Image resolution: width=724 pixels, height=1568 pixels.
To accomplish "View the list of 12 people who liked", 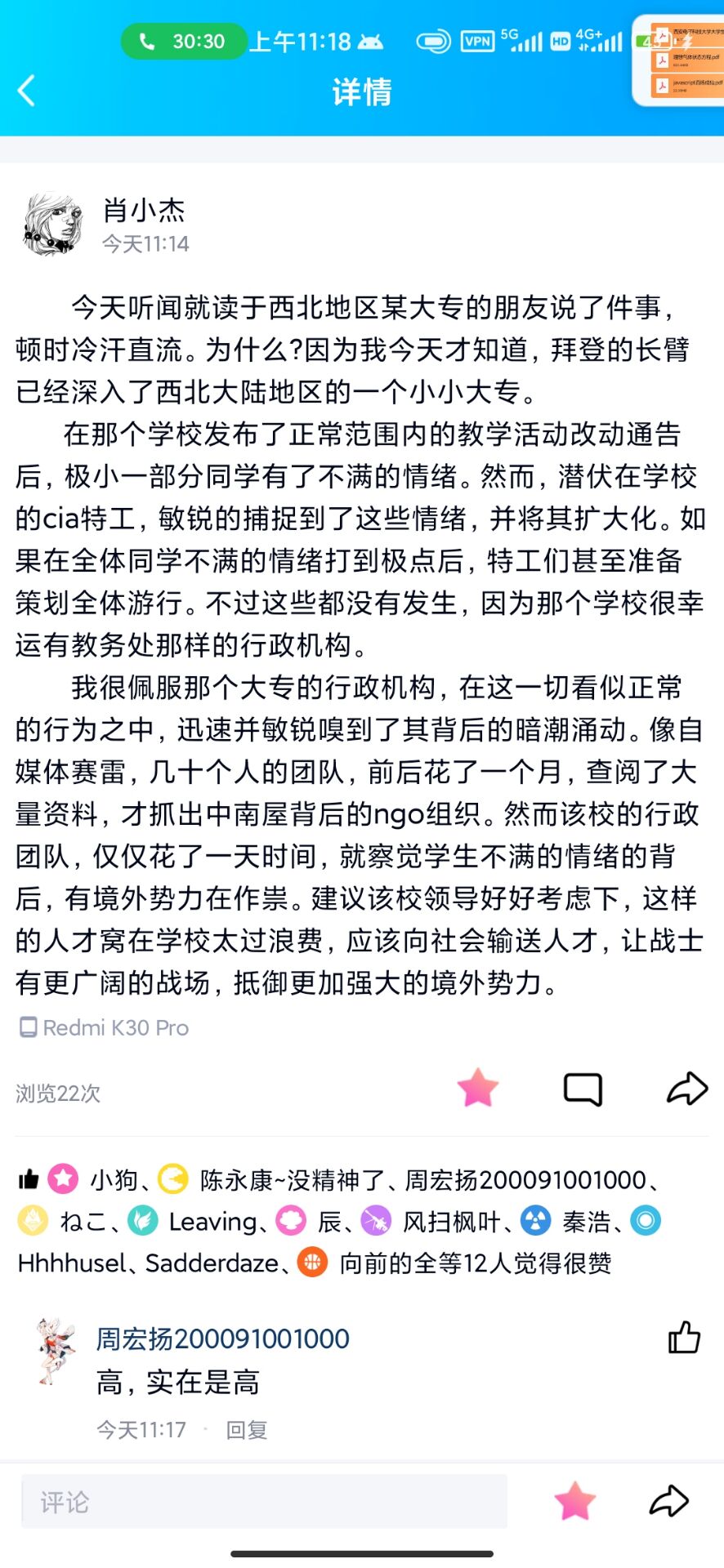I will point(475,1263).
